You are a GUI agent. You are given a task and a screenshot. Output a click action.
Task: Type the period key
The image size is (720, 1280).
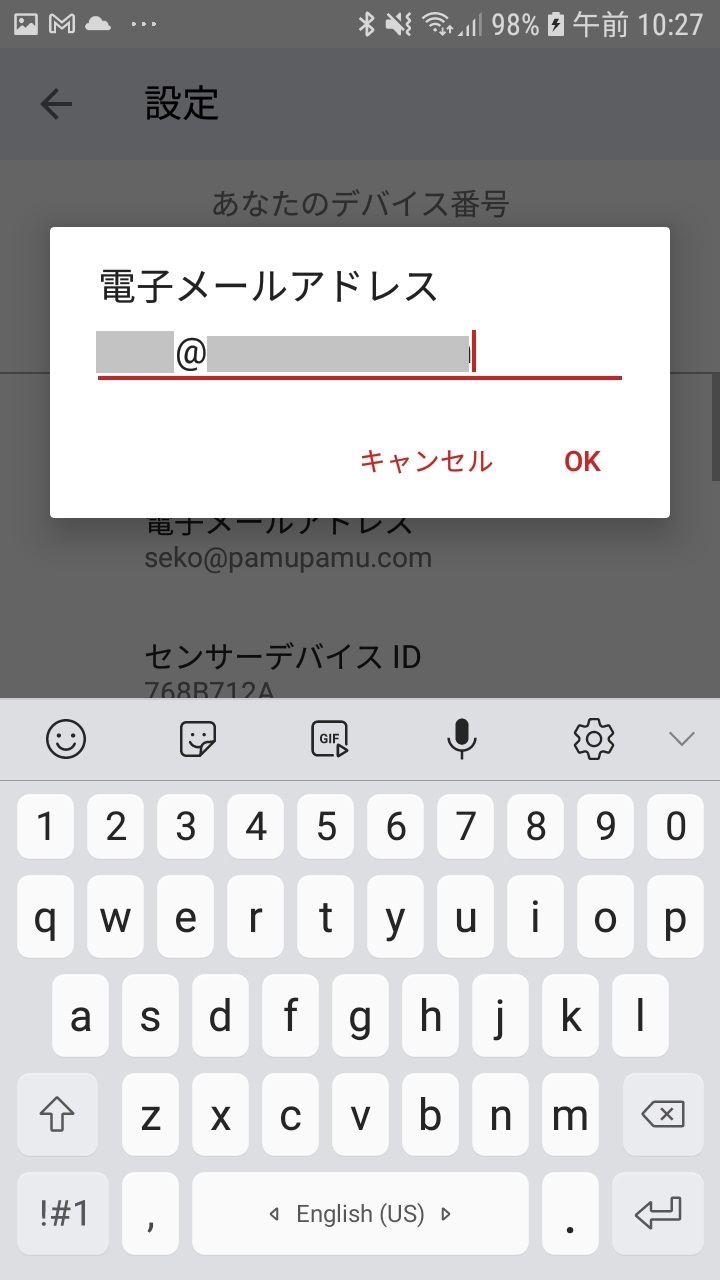pyautogui.click(x=570, y=1213)
